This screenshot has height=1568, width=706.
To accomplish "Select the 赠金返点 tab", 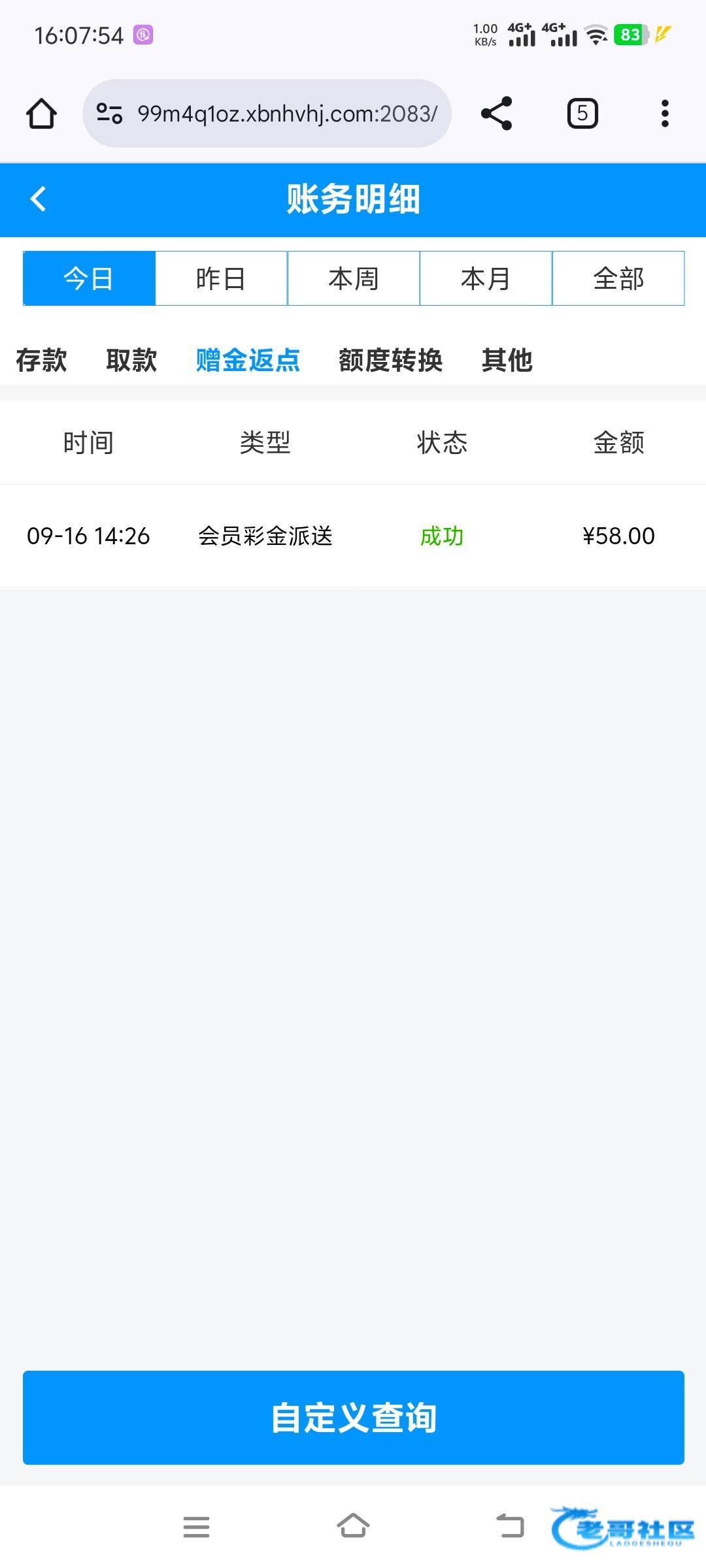I will (x=248, y=360).
